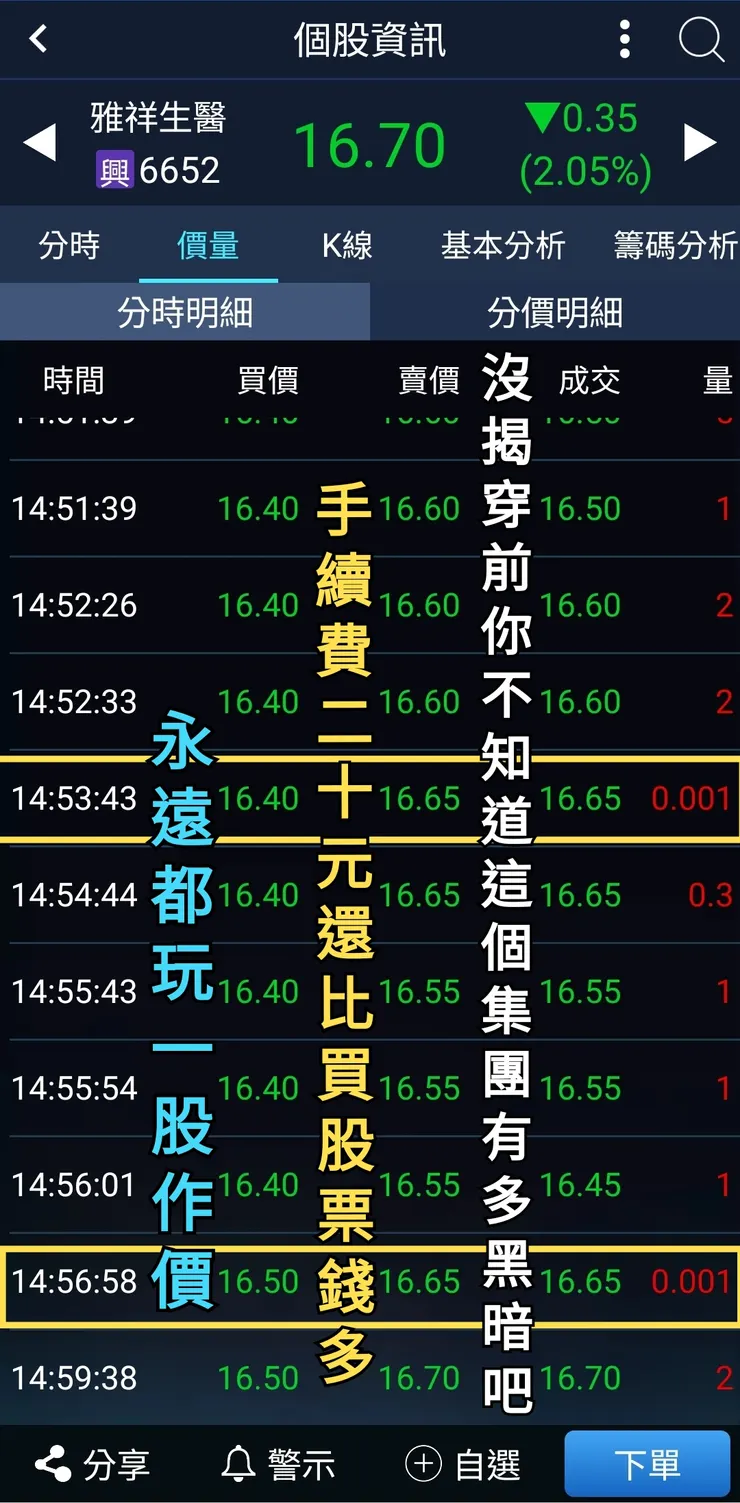
Task: Switch to the 分價明細 view
Action: point(555,313)
